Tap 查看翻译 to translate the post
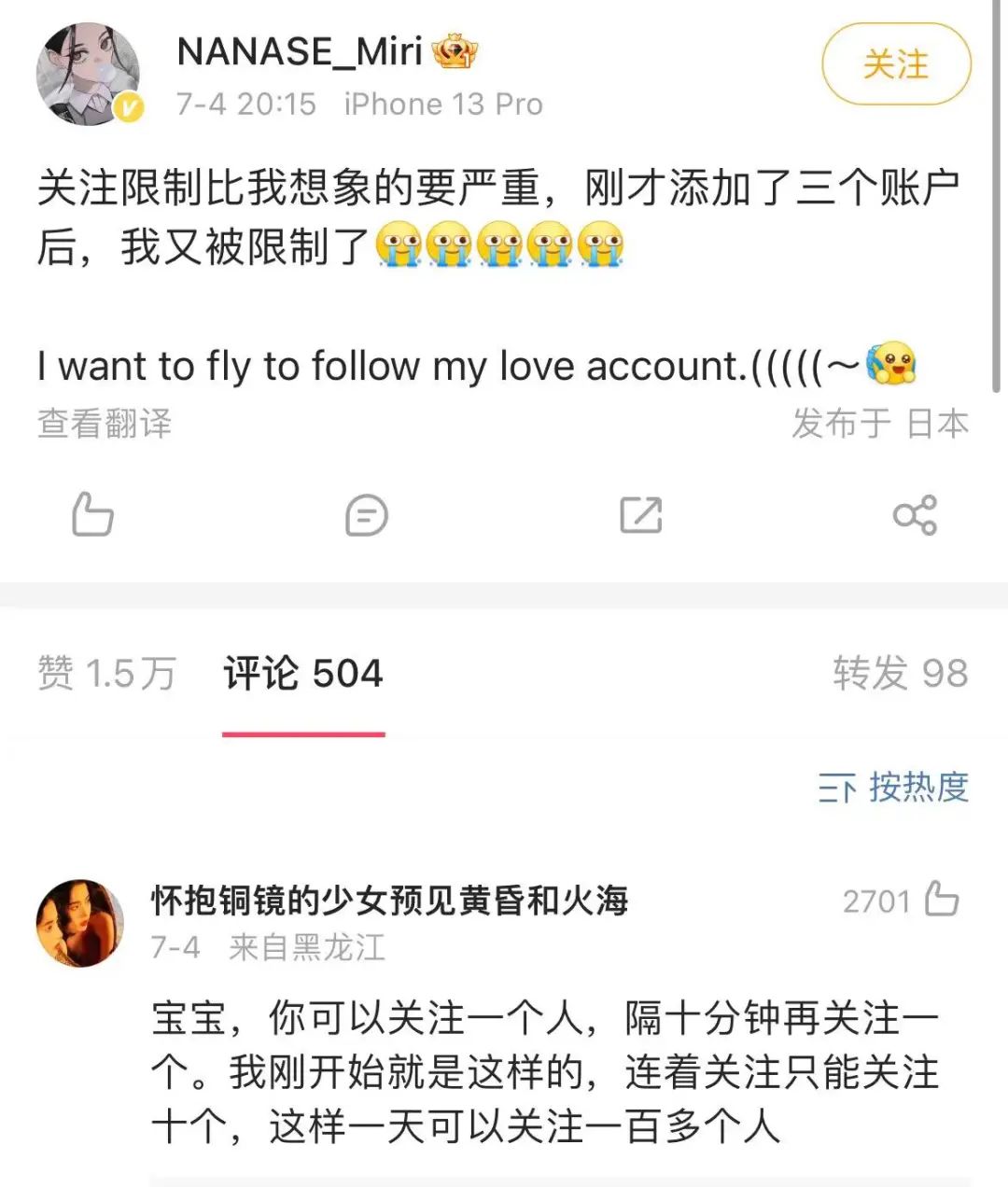This screenshot has width=1008, height=1187. pos(105,424)
